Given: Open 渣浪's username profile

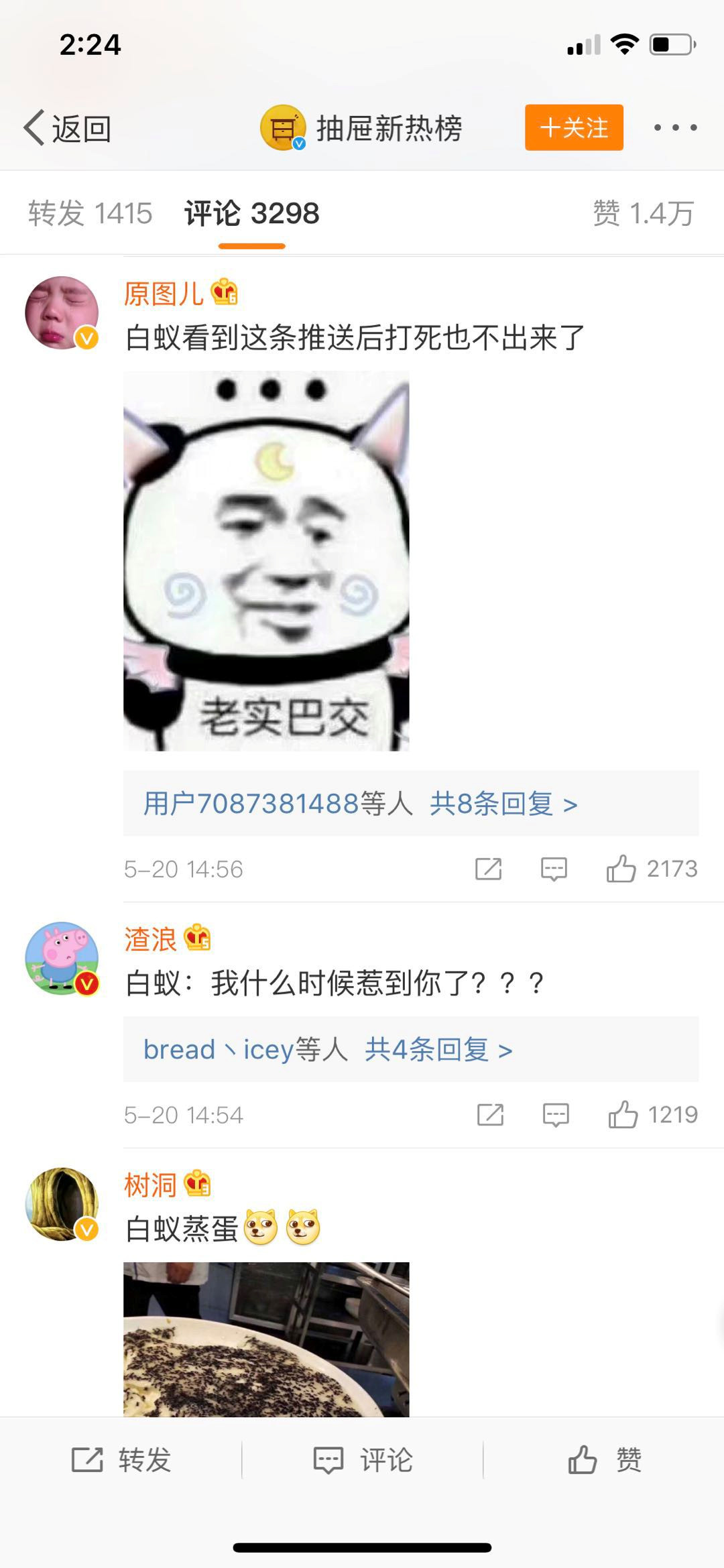Looking at the screenshot, I should [150, 939].
